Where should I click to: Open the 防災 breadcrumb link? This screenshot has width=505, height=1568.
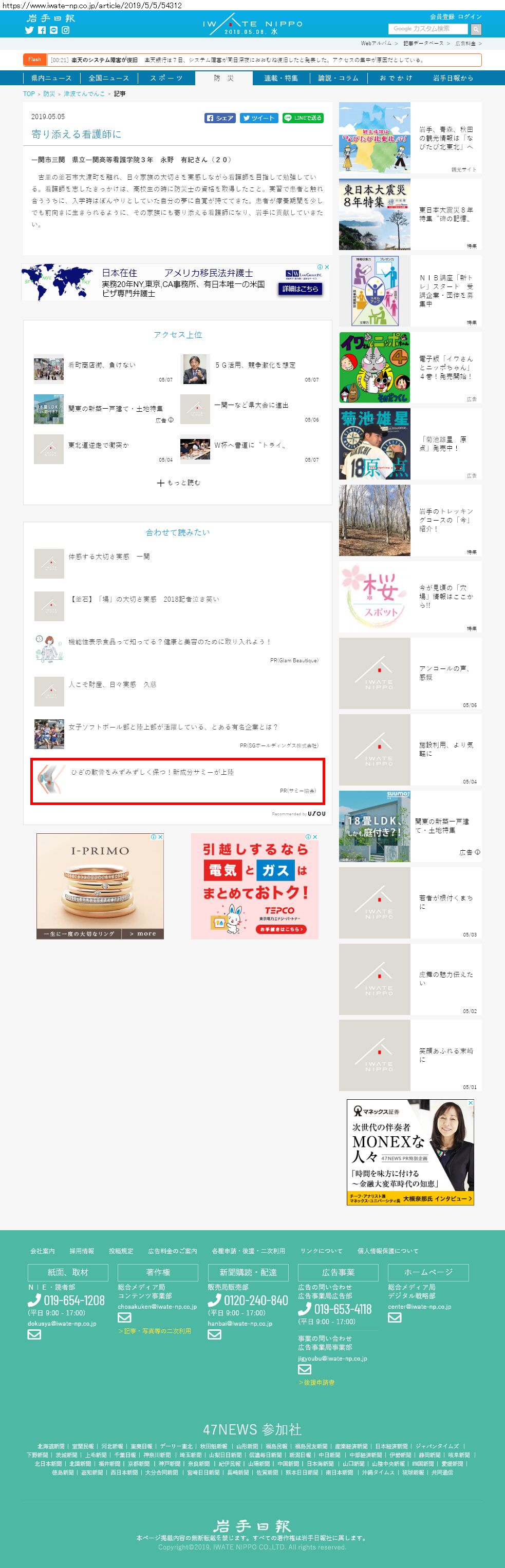coord(49,94)
